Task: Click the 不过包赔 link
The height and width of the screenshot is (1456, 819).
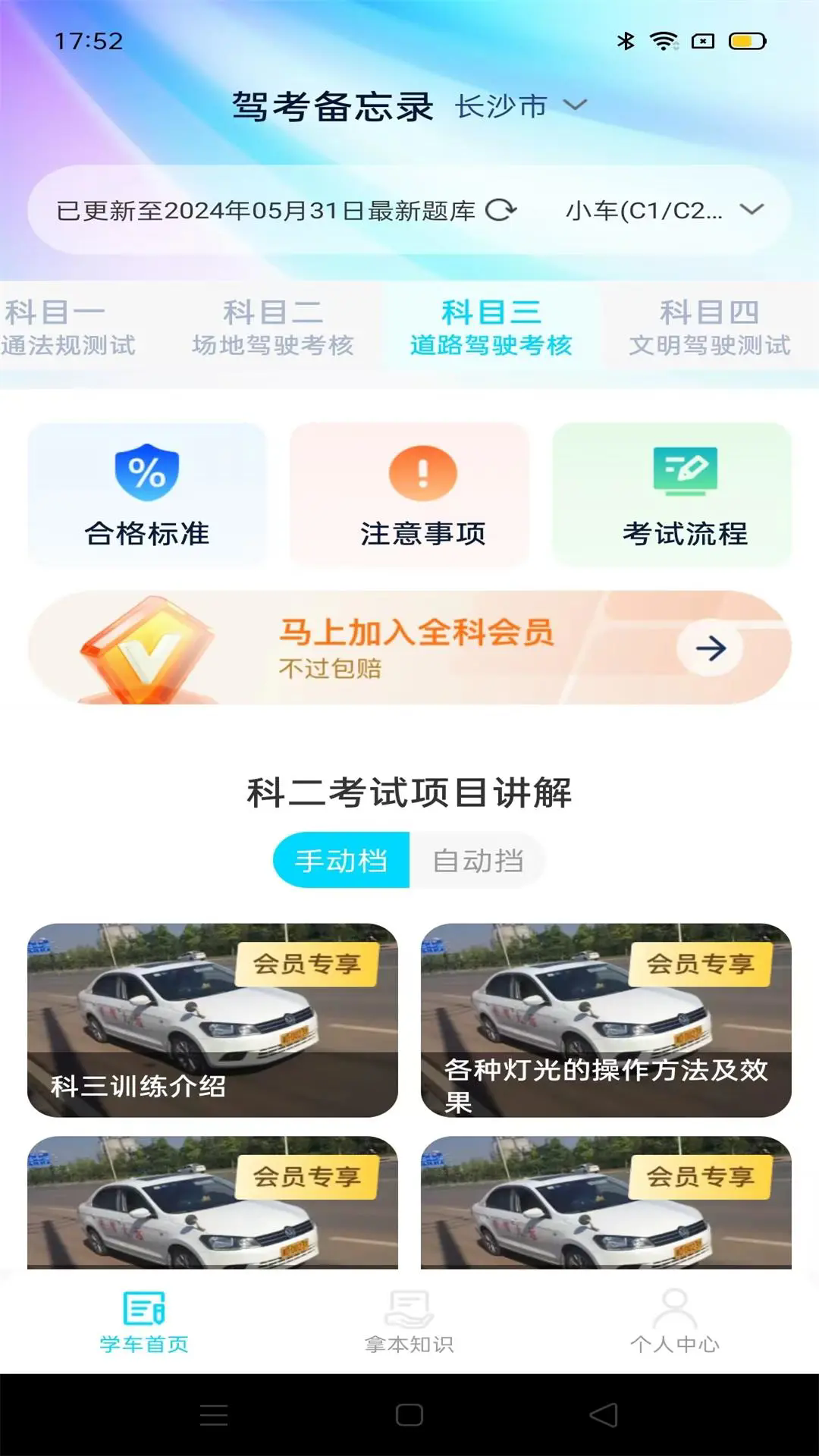Action: coord(331,670)
